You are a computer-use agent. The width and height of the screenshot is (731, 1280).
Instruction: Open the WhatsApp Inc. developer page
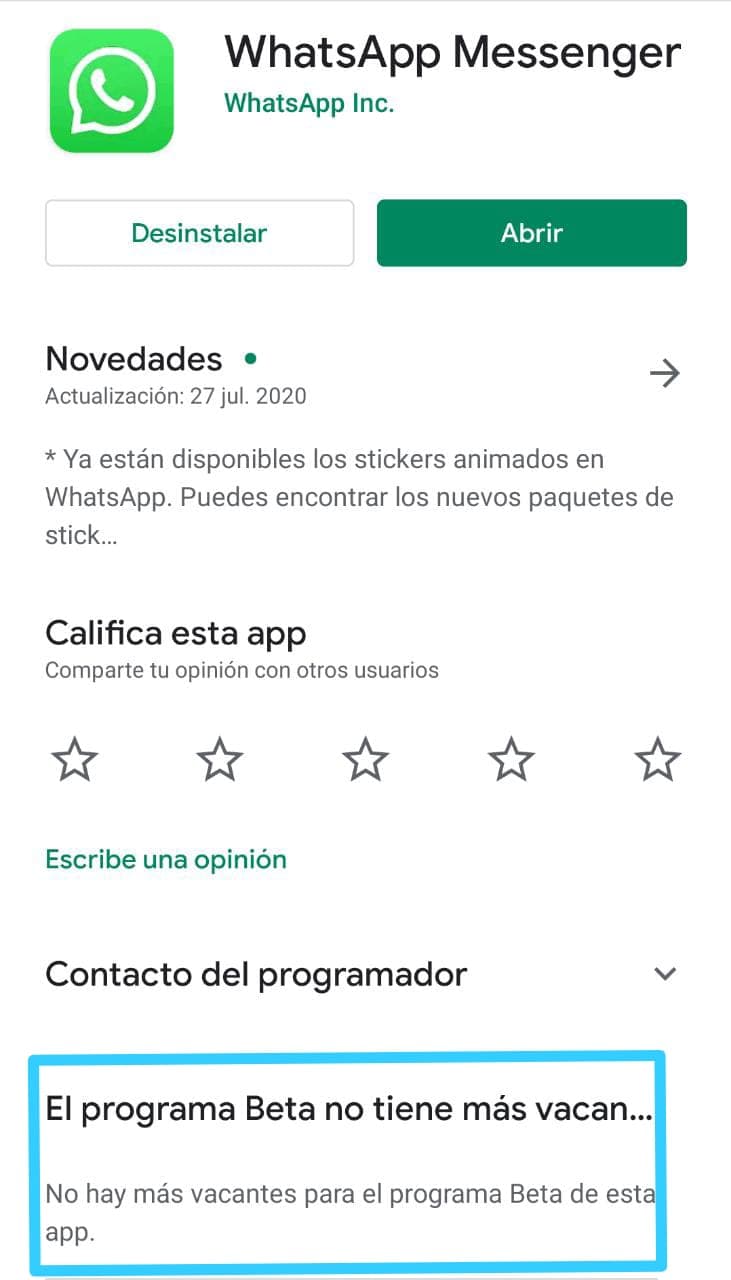(309, 103)
